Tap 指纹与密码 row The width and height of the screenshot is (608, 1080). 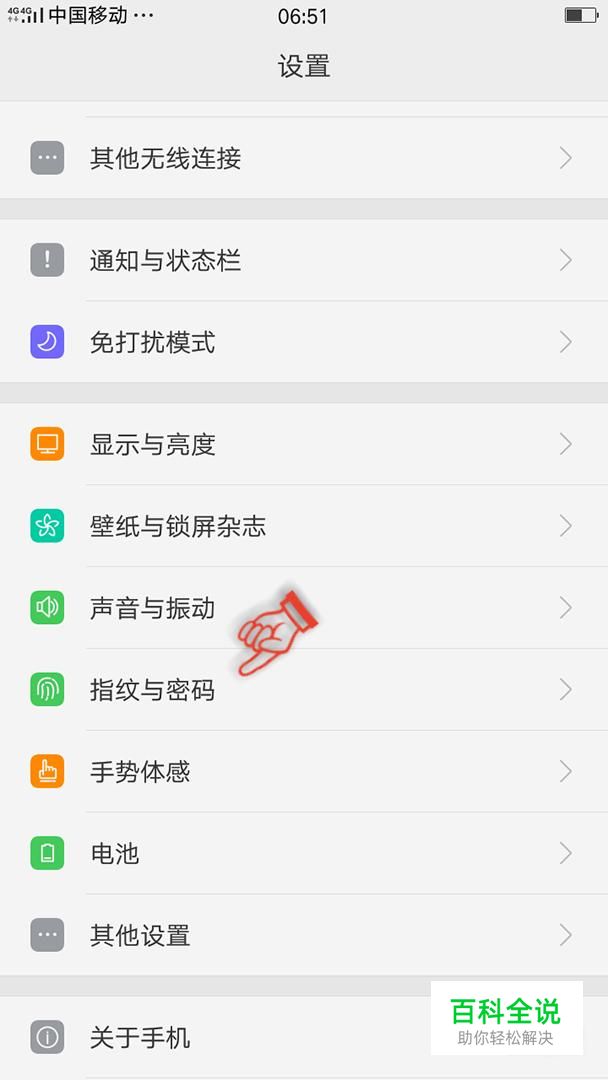tap(304, 689)
